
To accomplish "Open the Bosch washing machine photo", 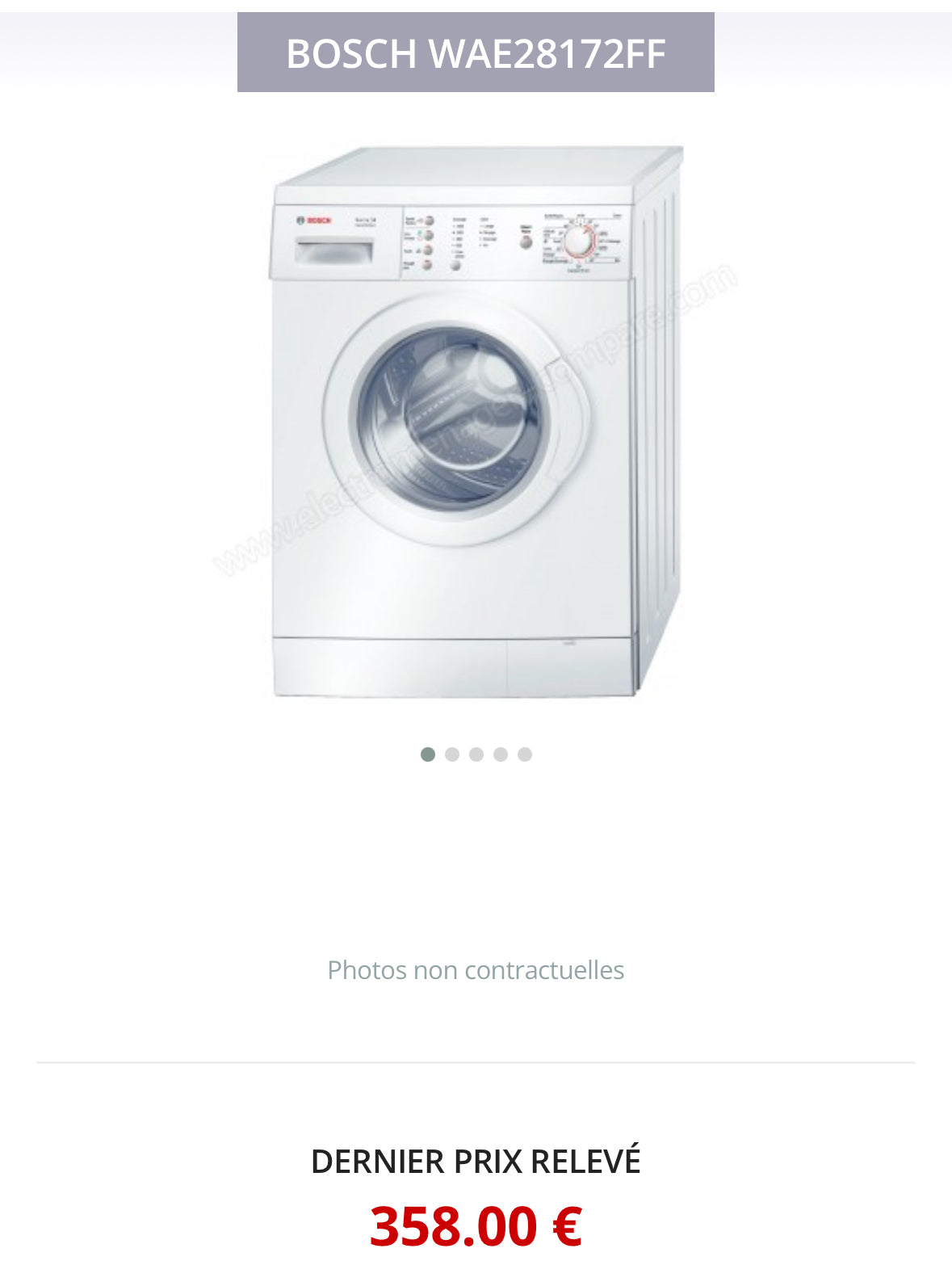I will coord(476,422).
